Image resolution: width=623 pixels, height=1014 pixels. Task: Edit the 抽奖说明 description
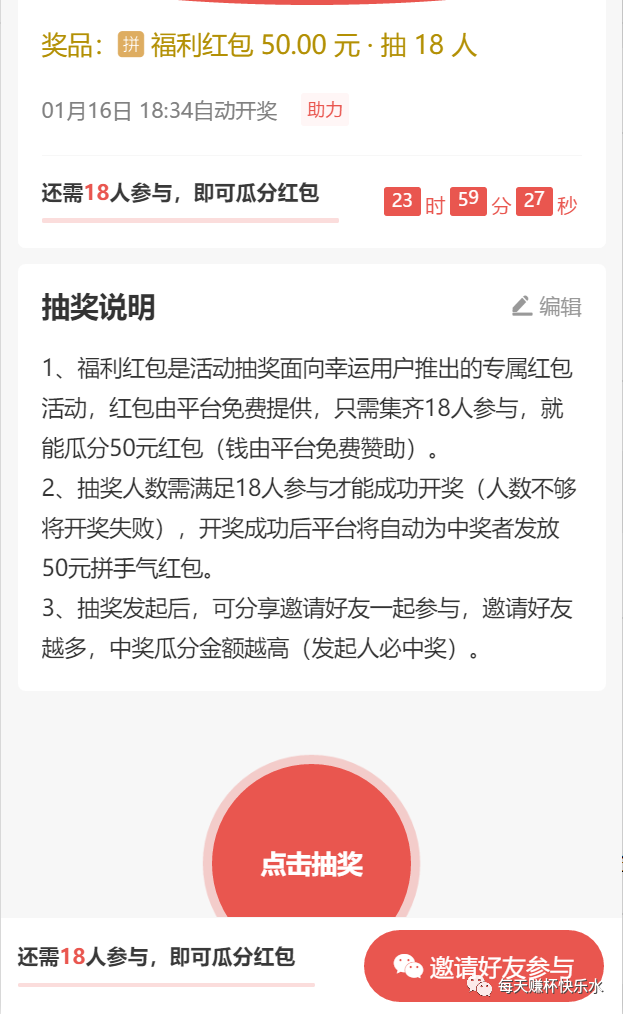[547, 307]
